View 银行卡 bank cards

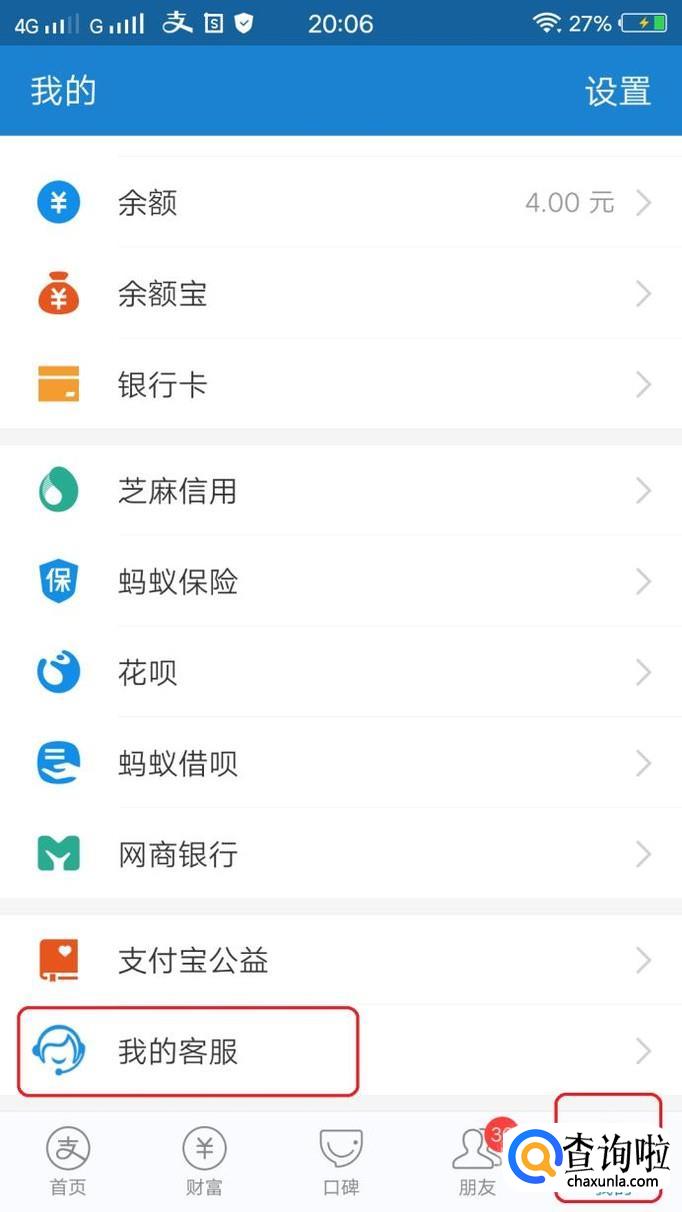coord(340,385)
